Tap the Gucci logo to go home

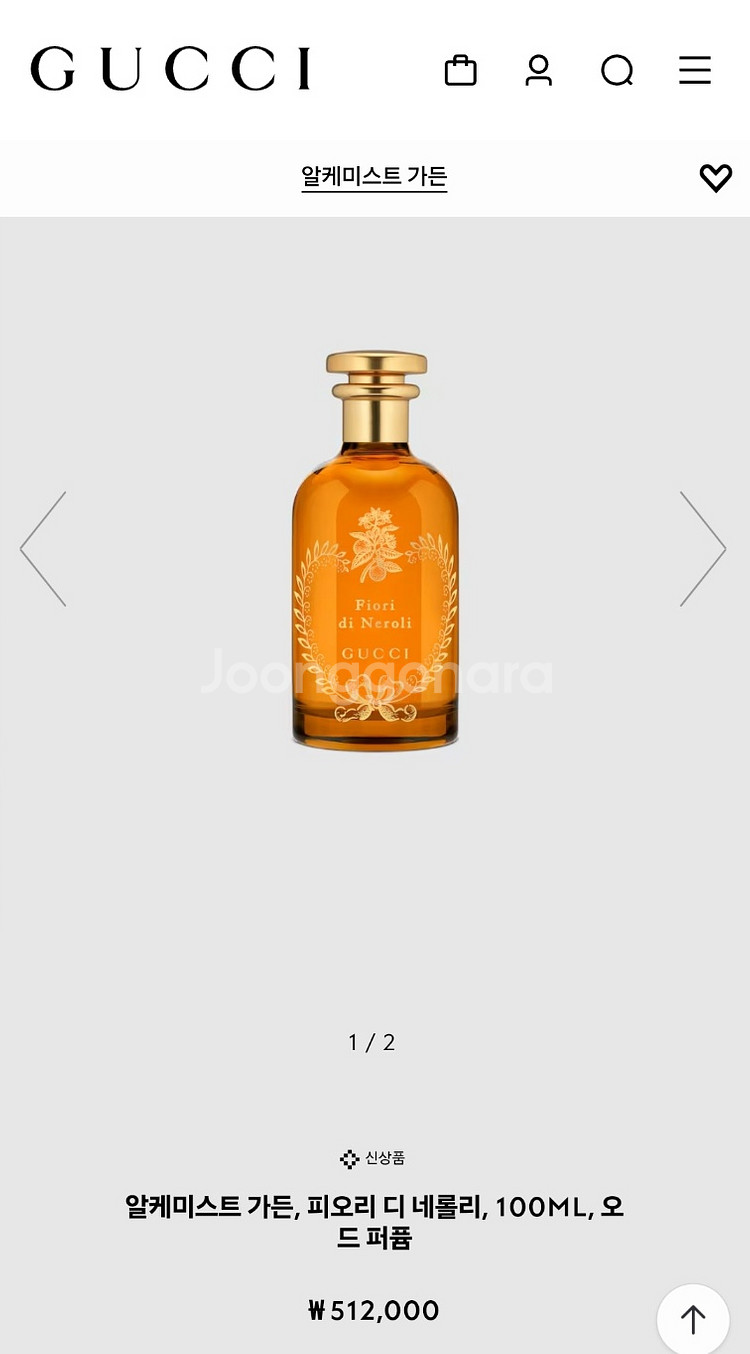coord(171,69)
